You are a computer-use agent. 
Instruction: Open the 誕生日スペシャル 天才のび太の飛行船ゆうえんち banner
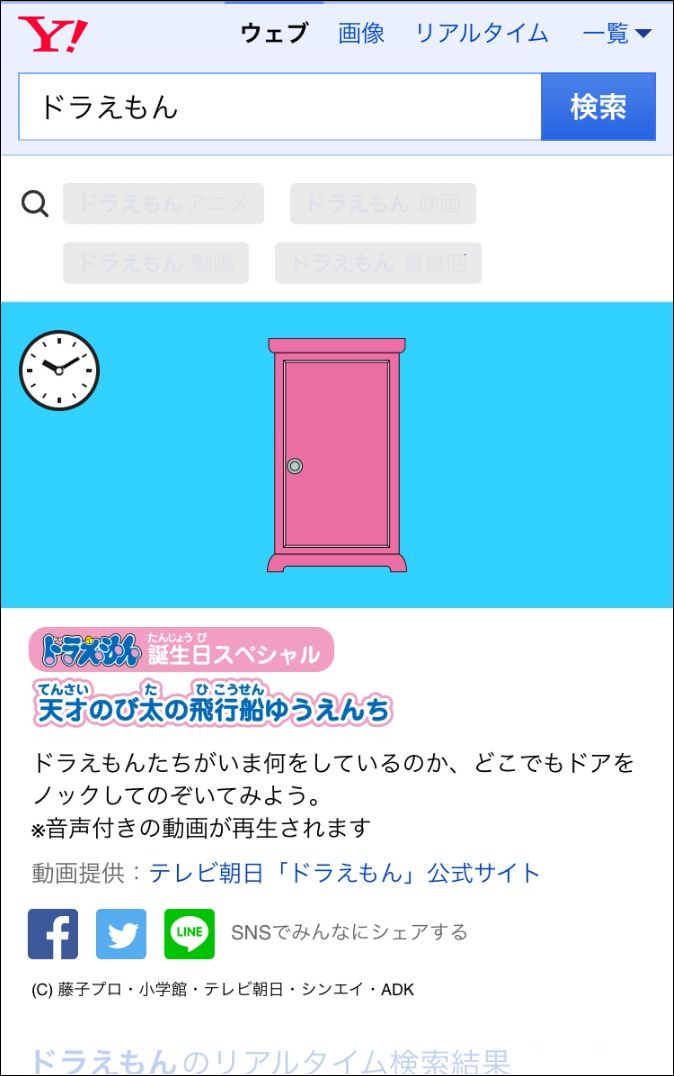click(x=212, y=677)
